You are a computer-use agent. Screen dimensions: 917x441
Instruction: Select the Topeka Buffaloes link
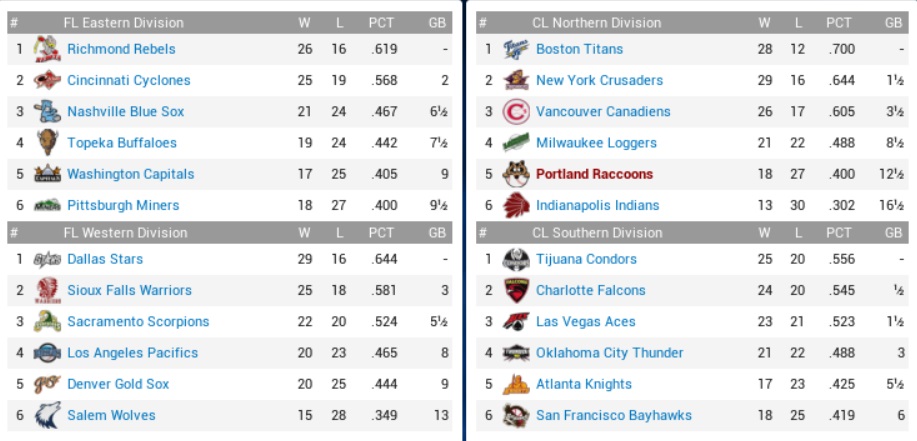(x=122, y=143)
